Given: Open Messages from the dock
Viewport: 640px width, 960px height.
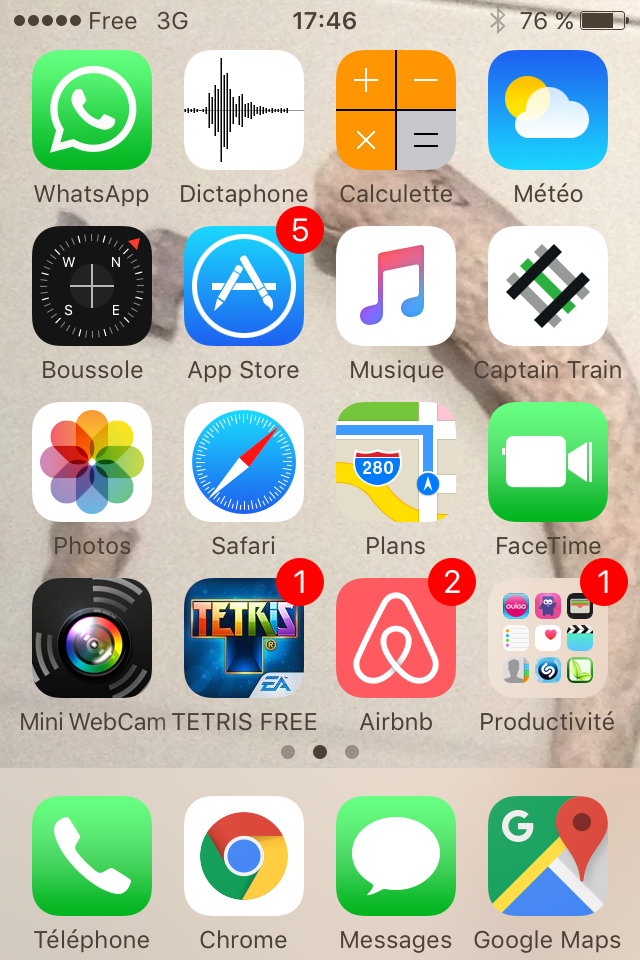Looking at the screenshot, I should pos(396,856).
